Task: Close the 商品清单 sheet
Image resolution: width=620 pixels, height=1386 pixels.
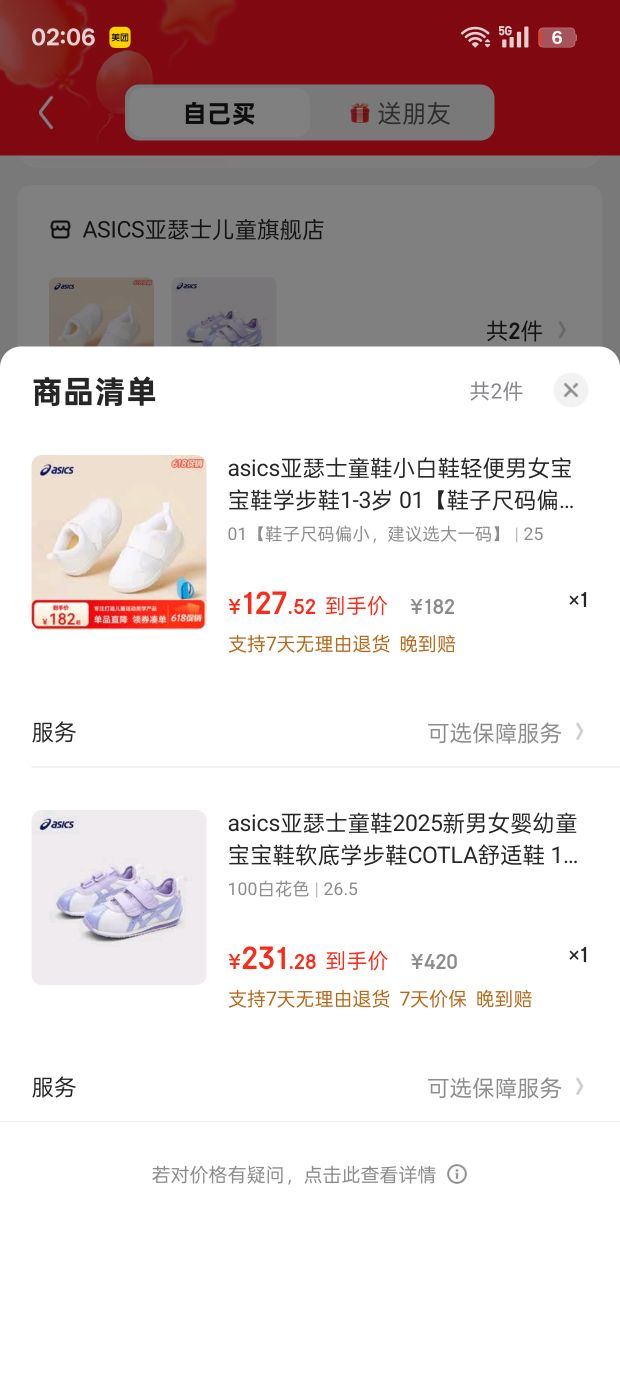Action: point(571,390)
